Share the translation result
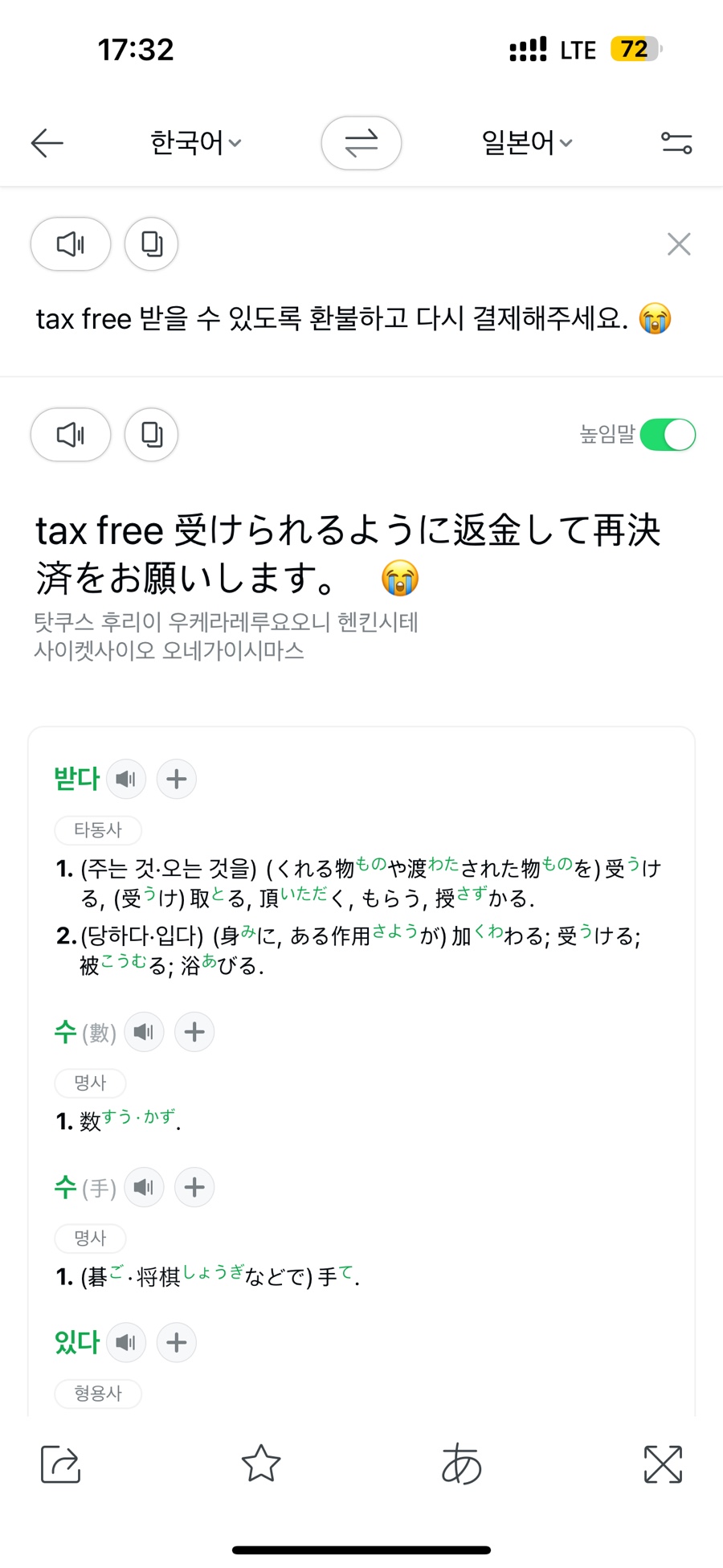This screenshot has height=1568, width=723. click(61, 1464)
